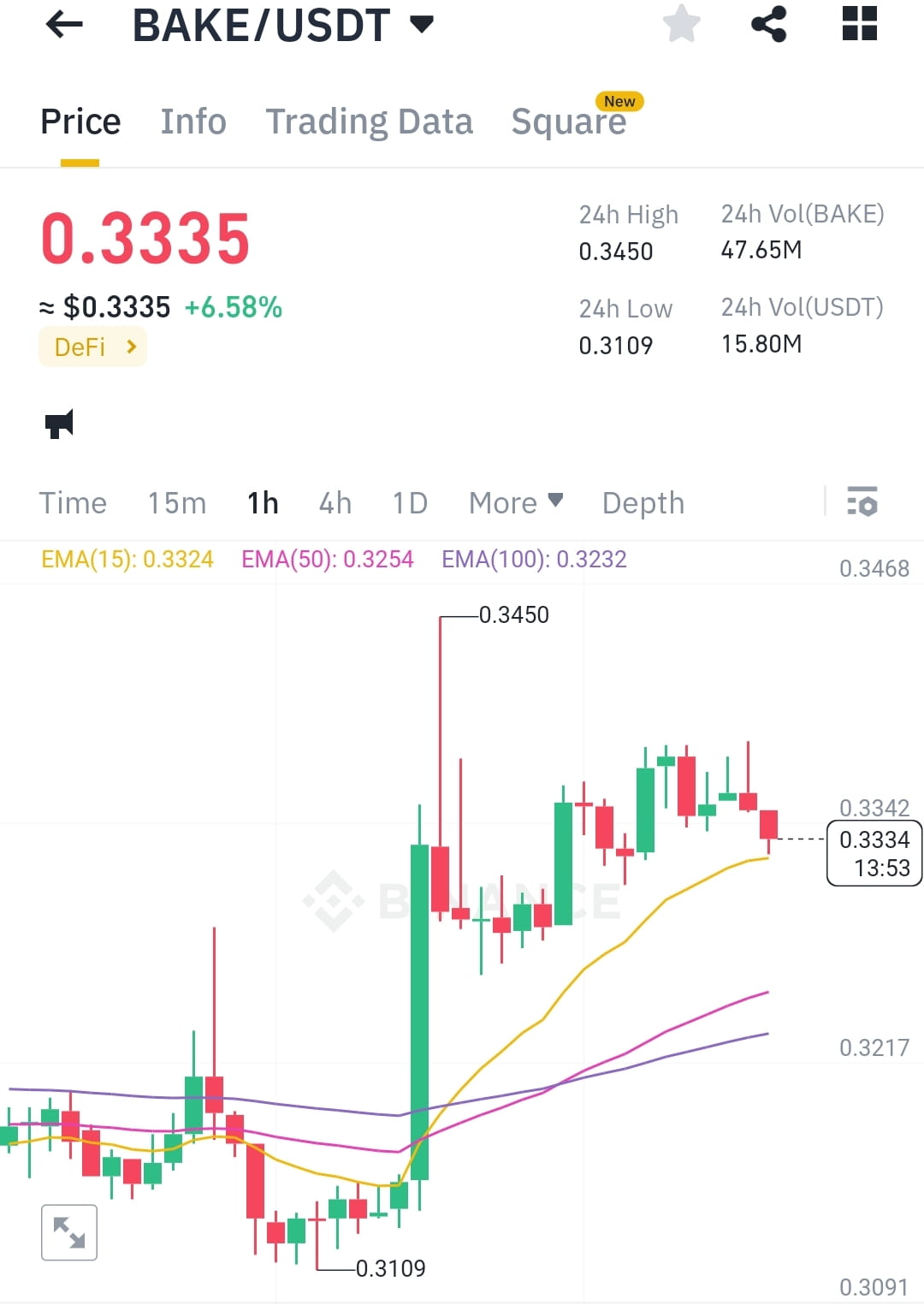Open the Depth view
Screen dimensions: 924x1305
point(643,503)
